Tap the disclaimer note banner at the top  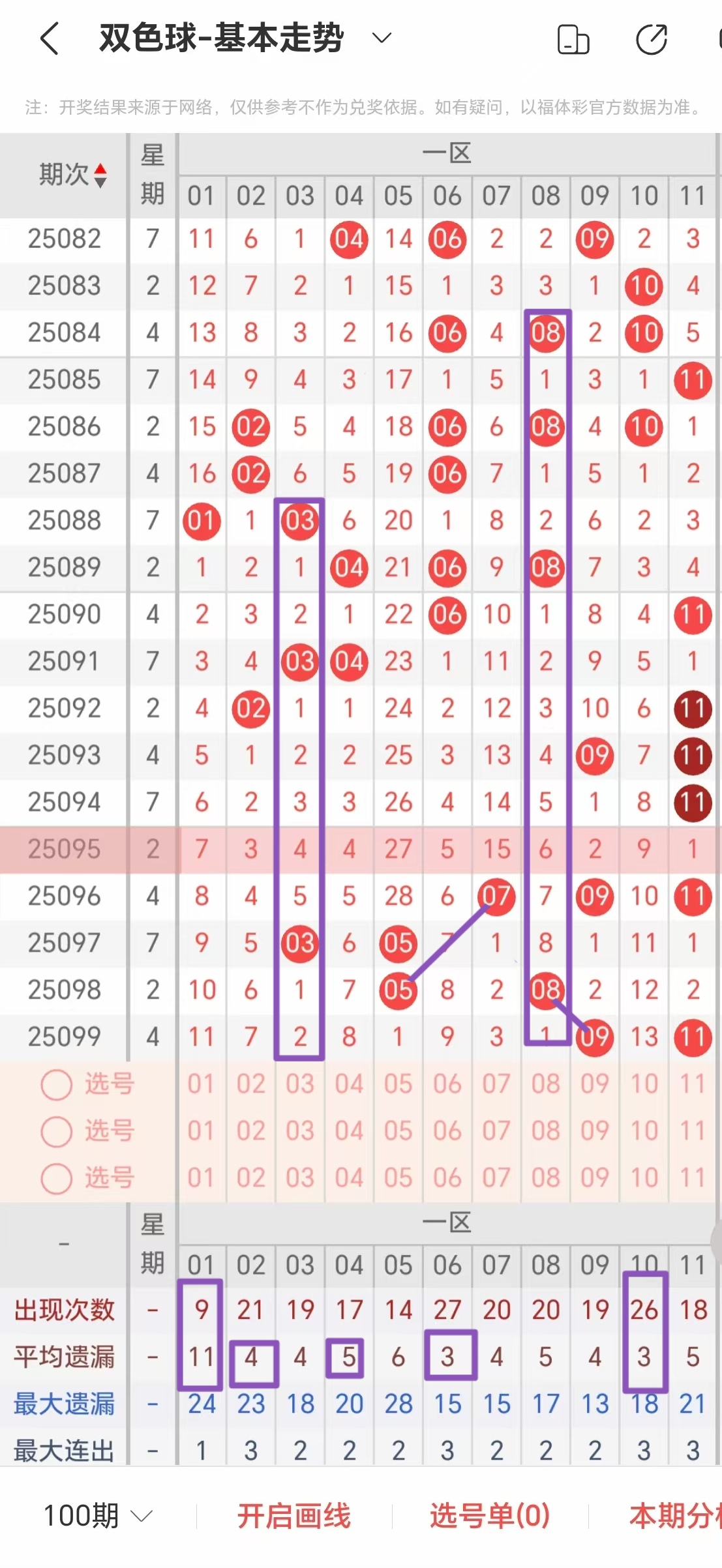[361, 104]
